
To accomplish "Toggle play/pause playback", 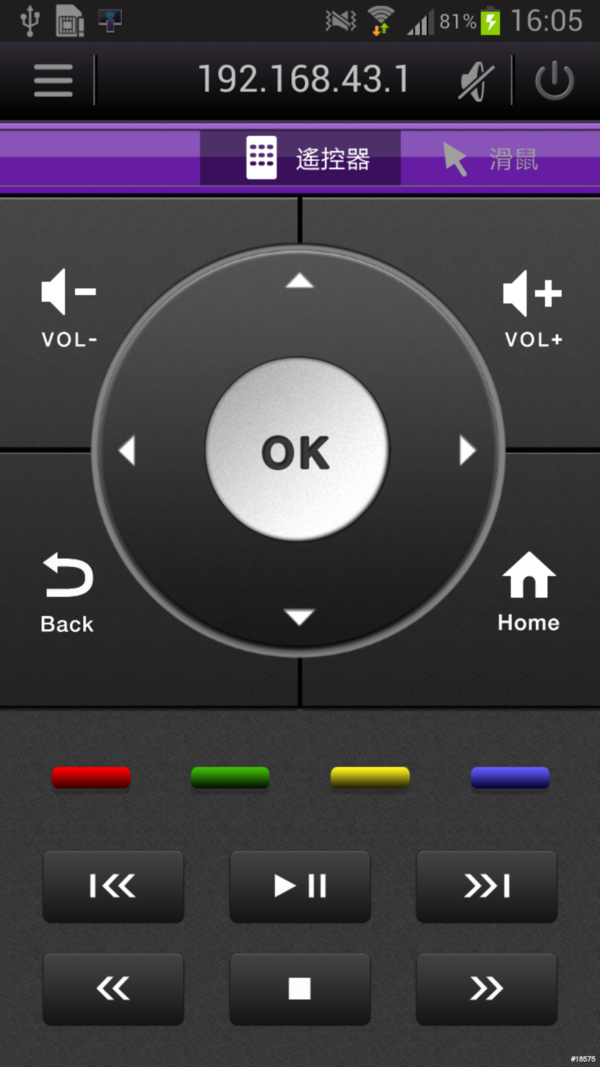I will coord(300,886).
